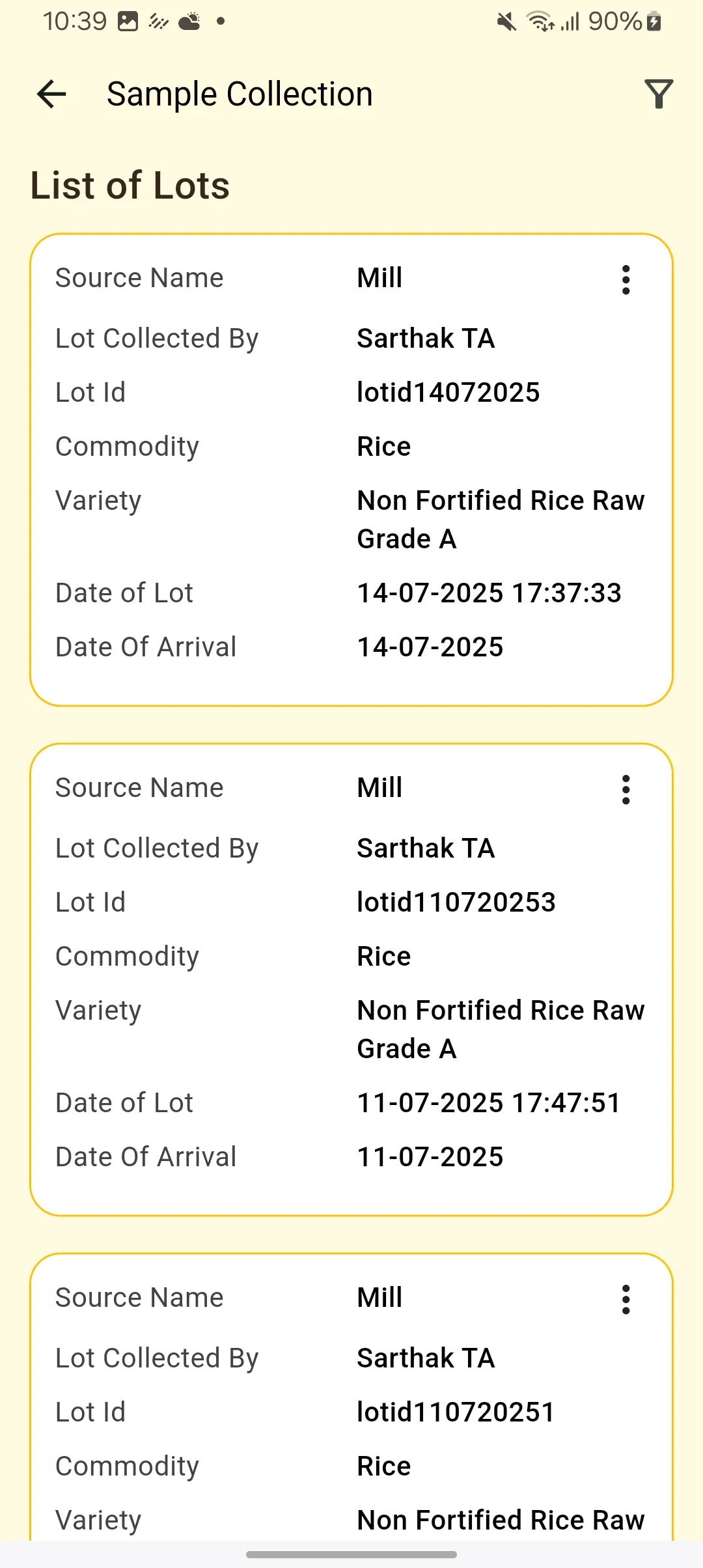
Task: Select the Sample Collection title text
Action: click(240, 93)
